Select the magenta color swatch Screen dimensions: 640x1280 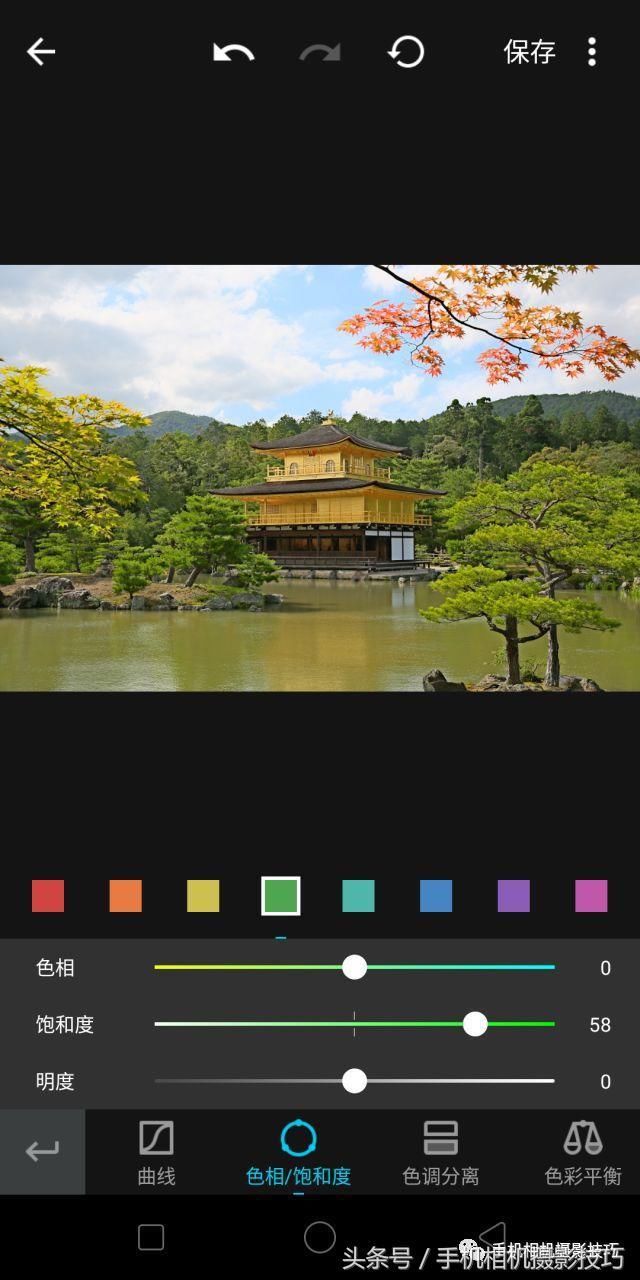(x=591, y=896)
